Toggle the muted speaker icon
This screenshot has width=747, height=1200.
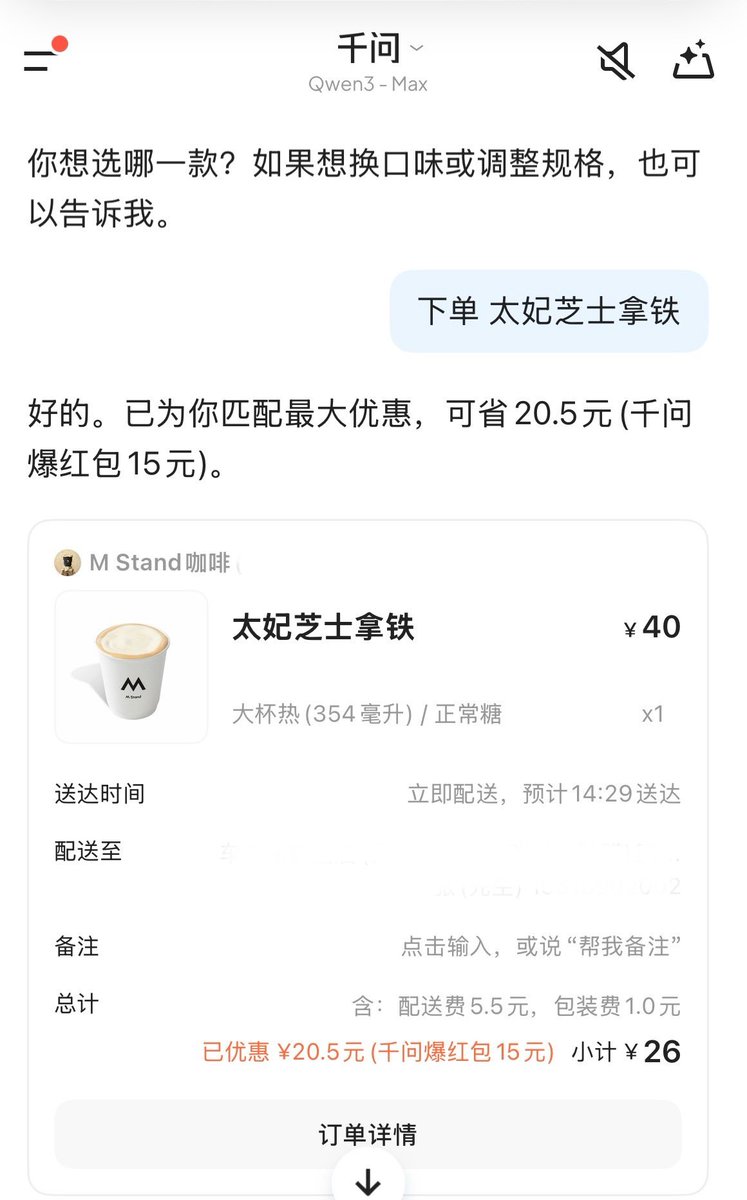pyautogui.click(x=617, y=62)
